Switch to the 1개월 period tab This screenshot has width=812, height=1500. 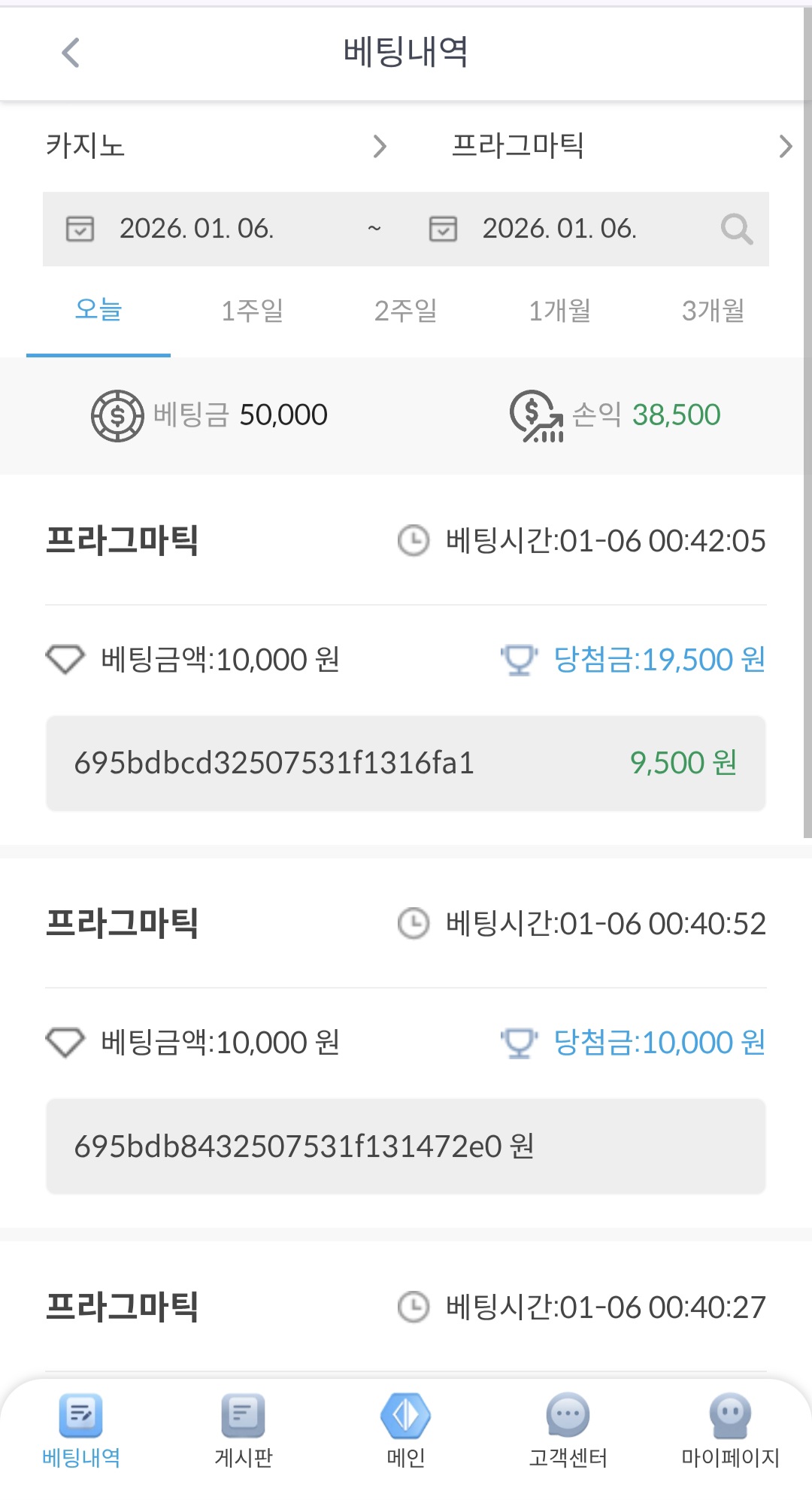[559, 310]
